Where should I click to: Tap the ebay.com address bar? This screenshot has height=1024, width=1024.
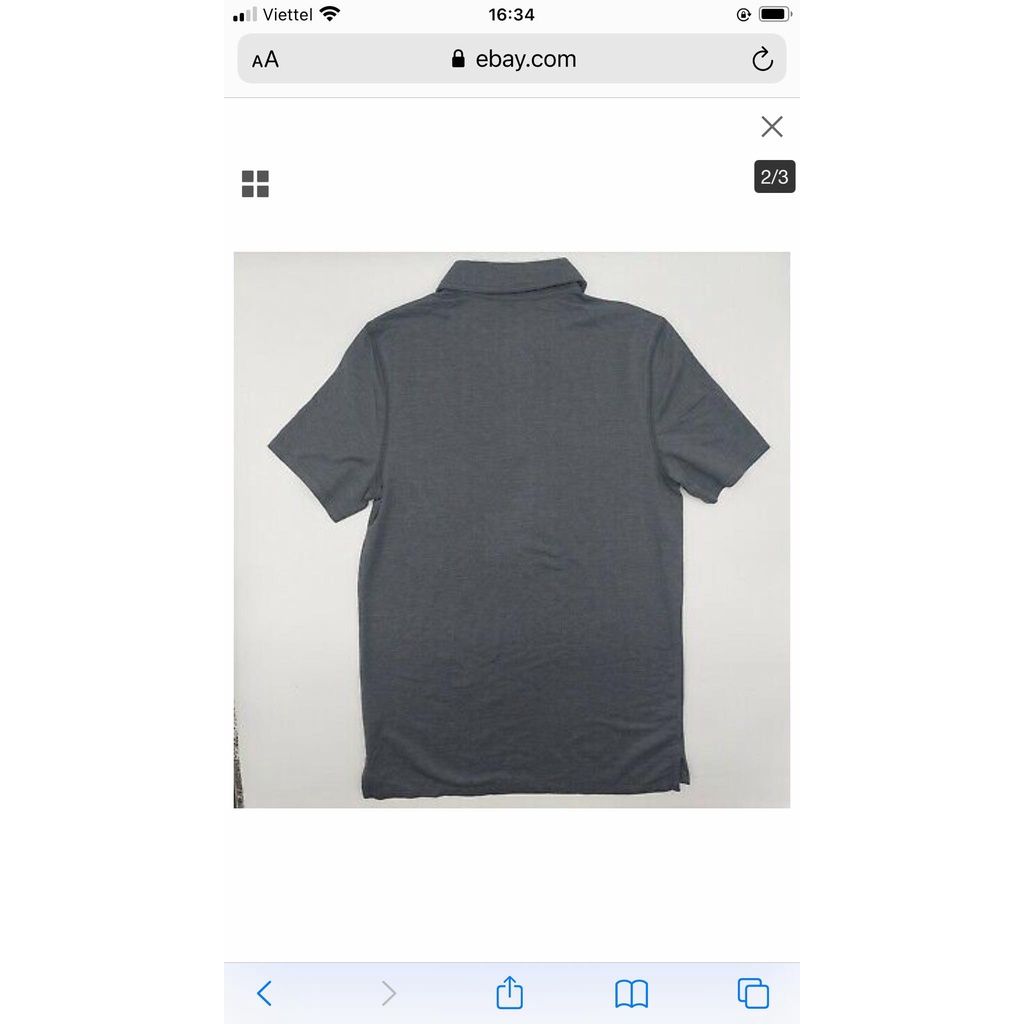click(514, 59)
